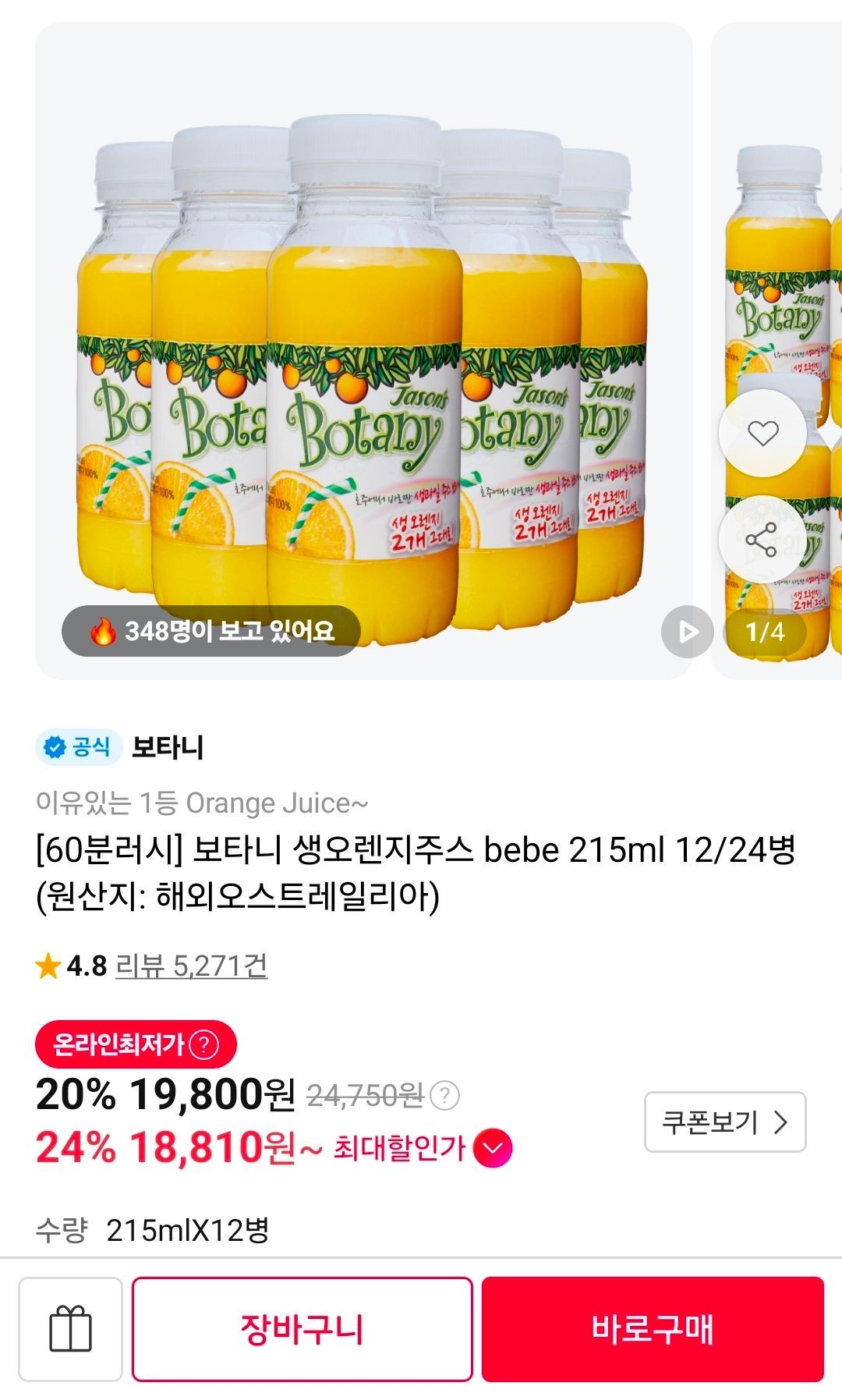Viewport: 842px width, 1400px height.
Task: Add item to cart with 장바구니
Action: point(302,1329)
